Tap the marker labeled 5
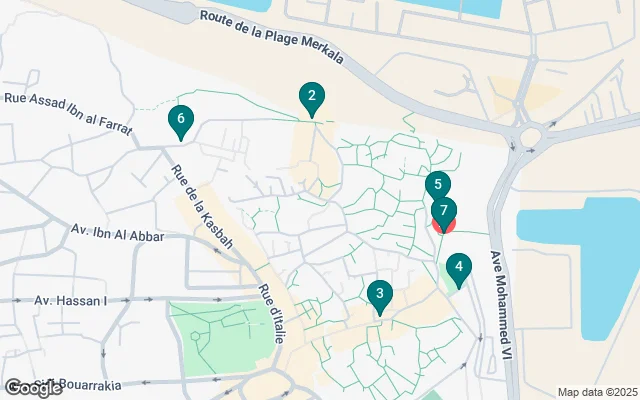This screenshot has width=640, height=400. 435,184
